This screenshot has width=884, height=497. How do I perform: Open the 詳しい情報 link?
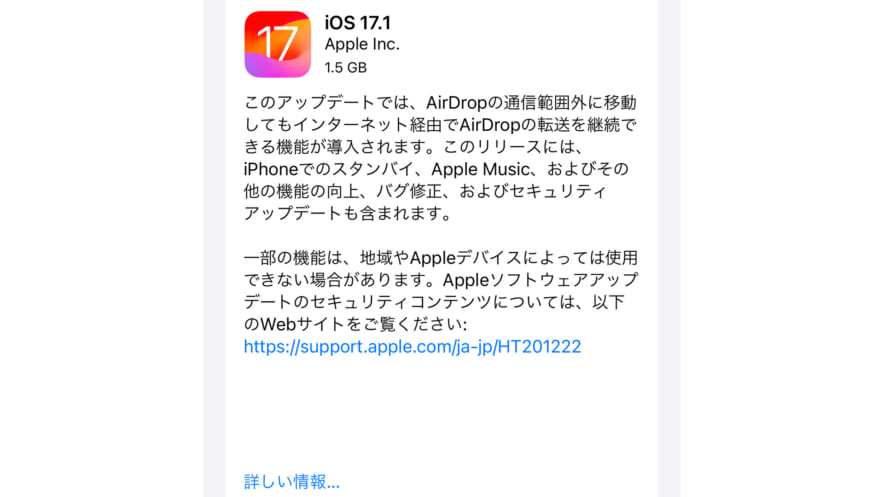(292, 482)
